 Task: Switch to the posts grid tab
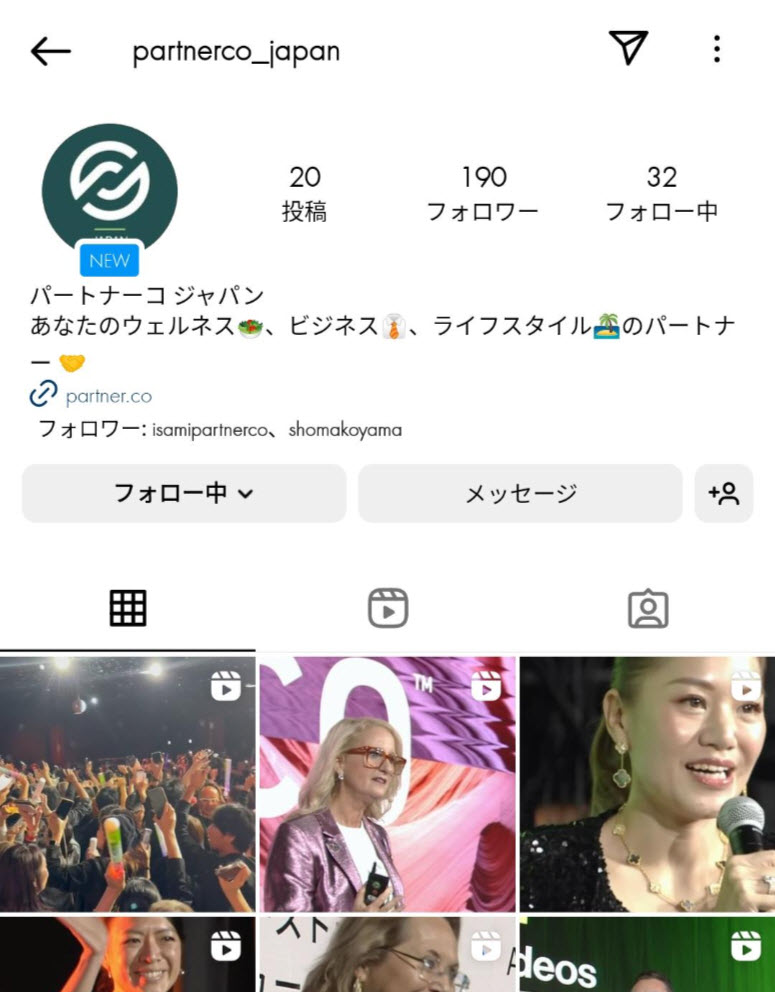(128, 608)
